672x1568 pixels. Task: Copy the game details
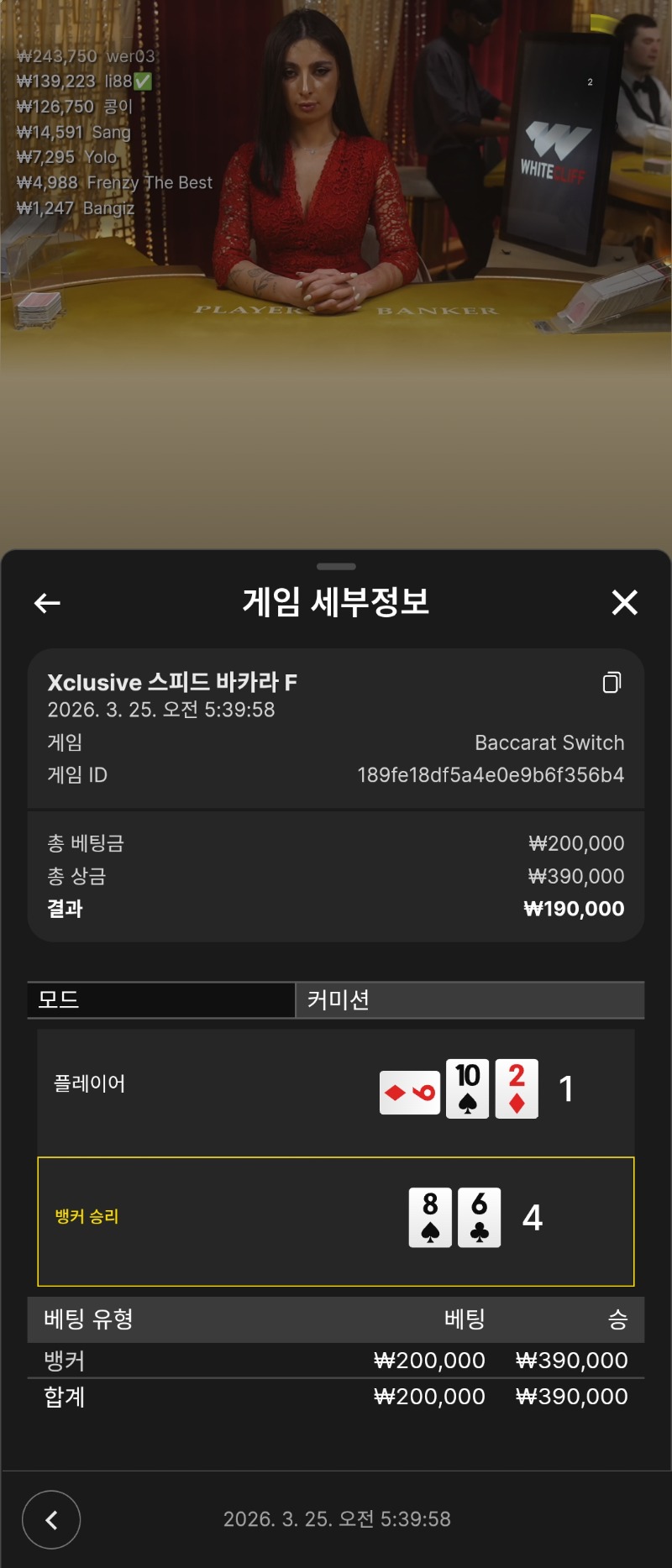[612, 683]
